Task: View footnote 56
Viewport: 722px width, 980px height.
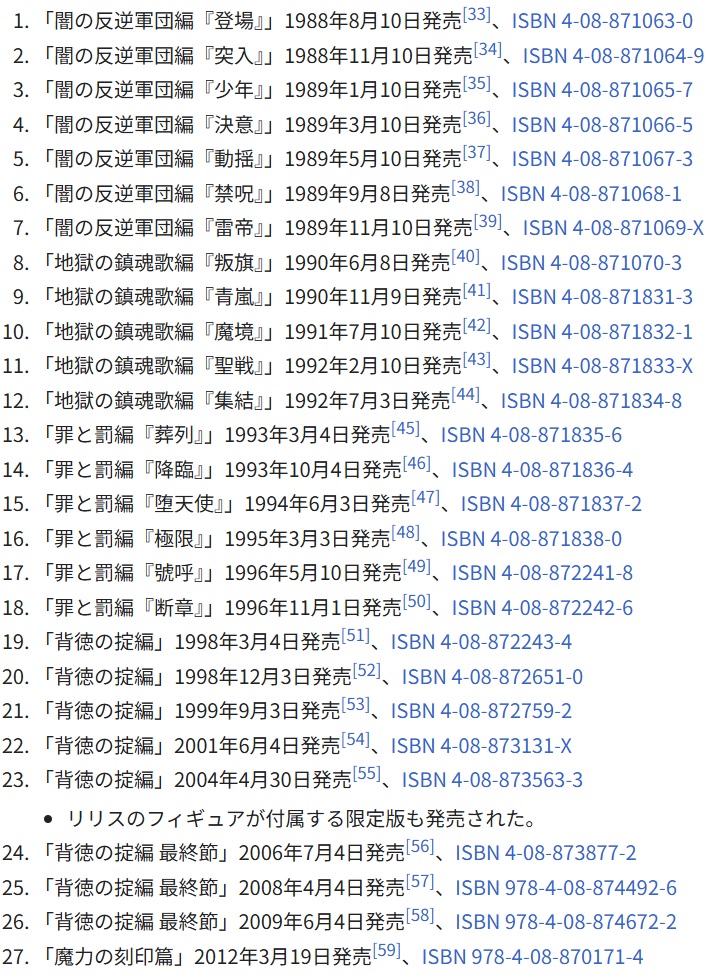Action: tap(419, 847)
